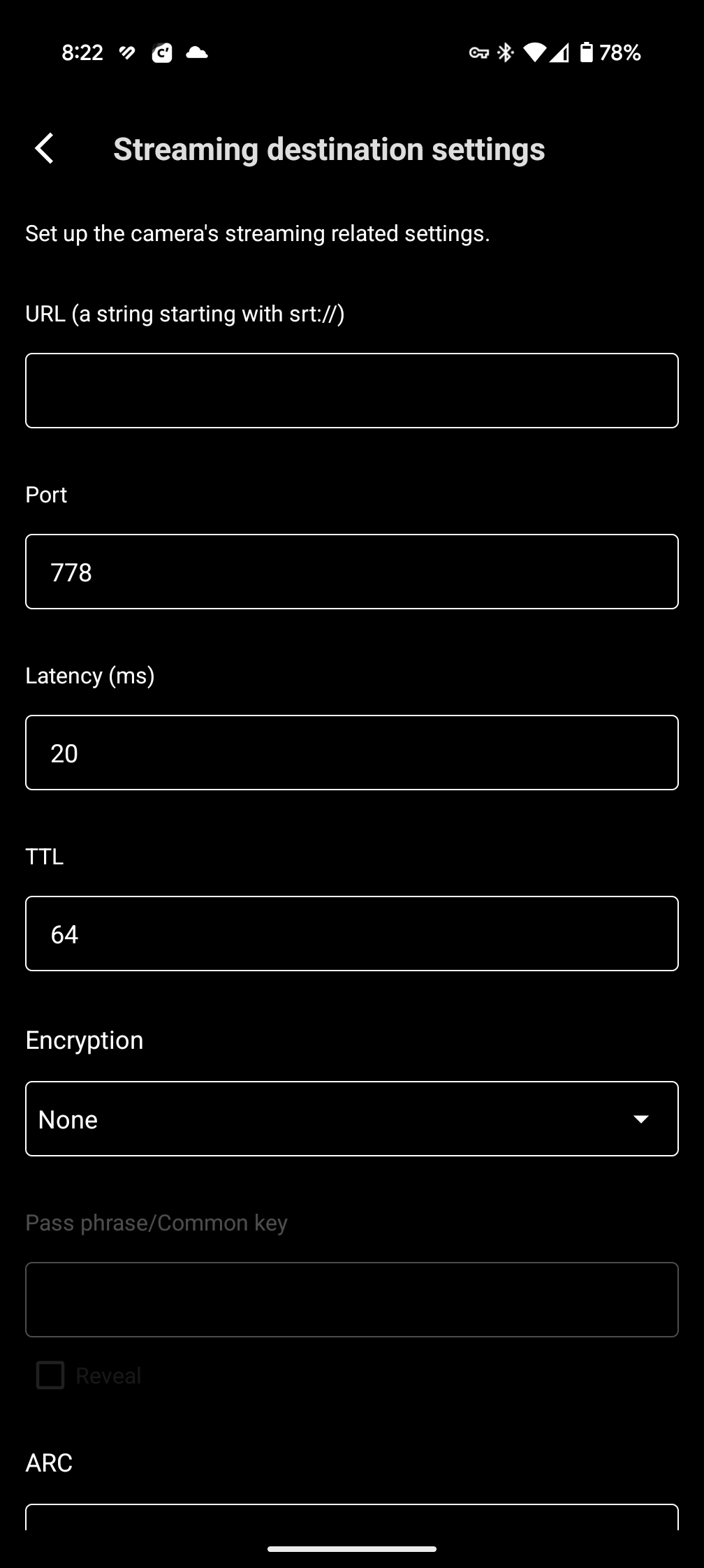Tap the mobile signal strength icon
Image resolution: width=704 pixels, height=1568 pixels.
tap(559, 52)
